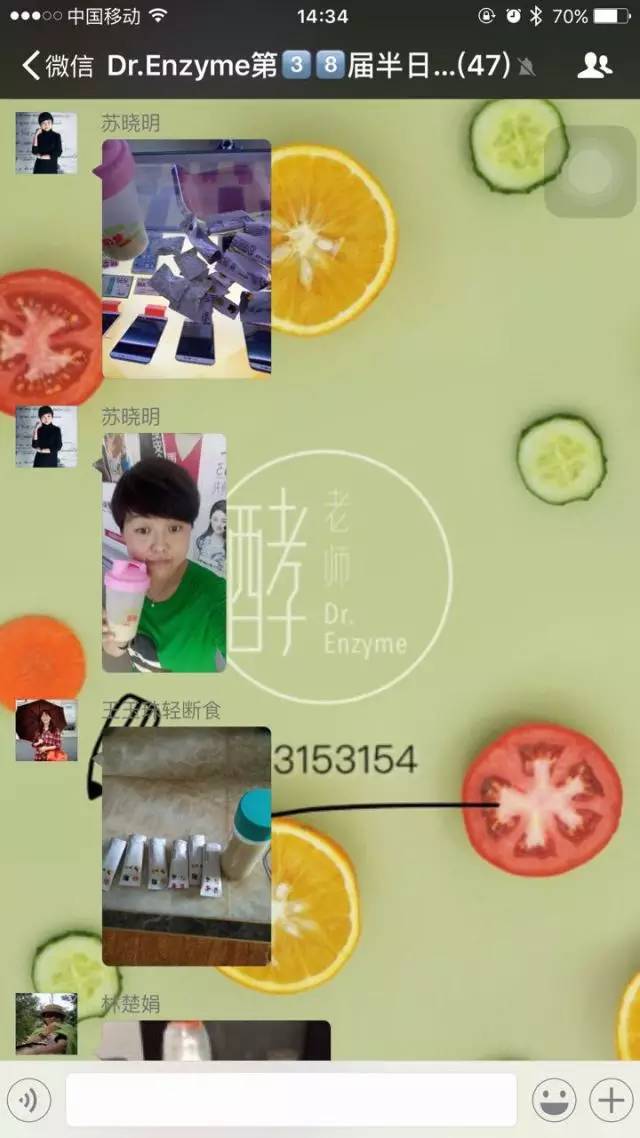Tap the AssistiveTouch floating button
The height and width of the screenshot is (1138, 640).
coord(590,172)
